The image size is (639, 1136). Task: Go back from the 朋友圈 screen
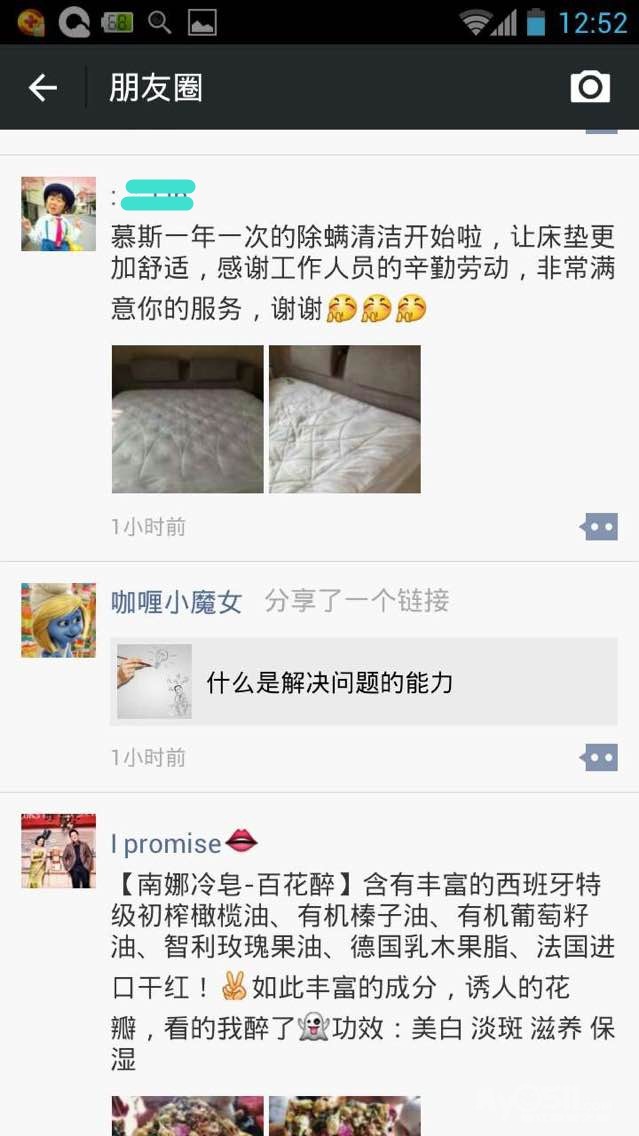pyautogui.click(x=42, y=88)
